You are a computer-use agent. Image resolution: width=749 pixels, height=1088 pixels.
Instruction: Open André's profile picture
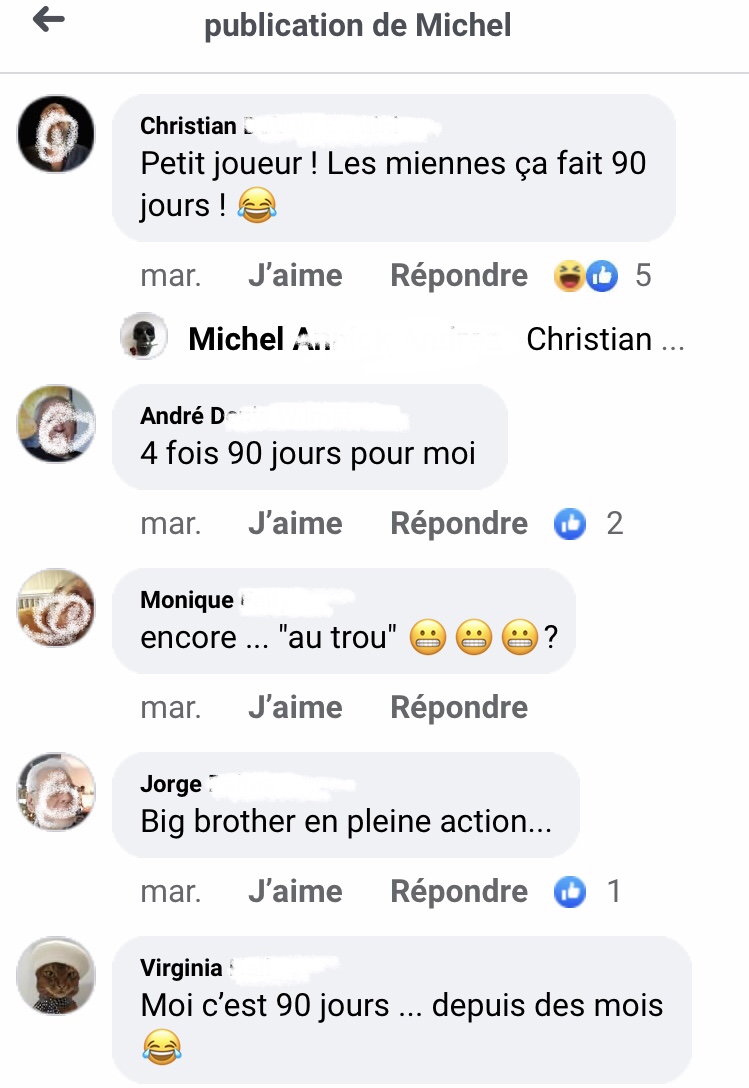click(56, 424)
